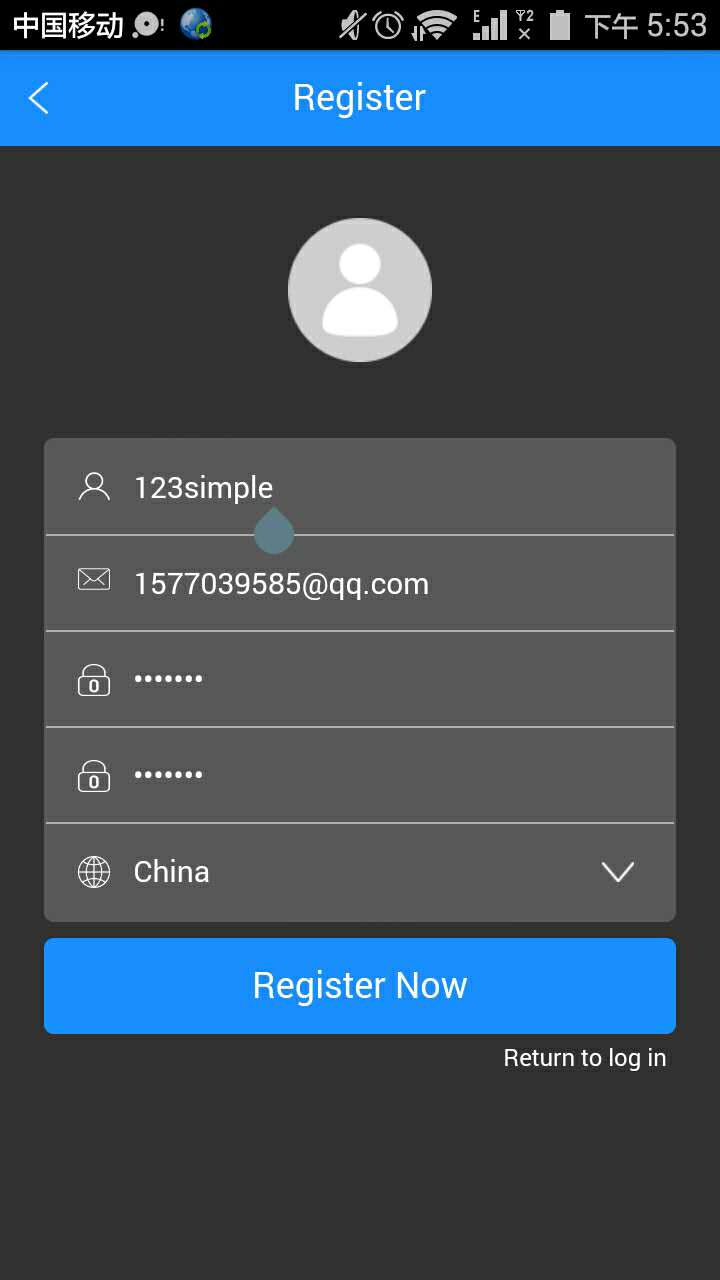This screenshot has height=1280, width=720.
Task: Tap the Register Now button
Action: pyautogui.click(x=360, y=986)
